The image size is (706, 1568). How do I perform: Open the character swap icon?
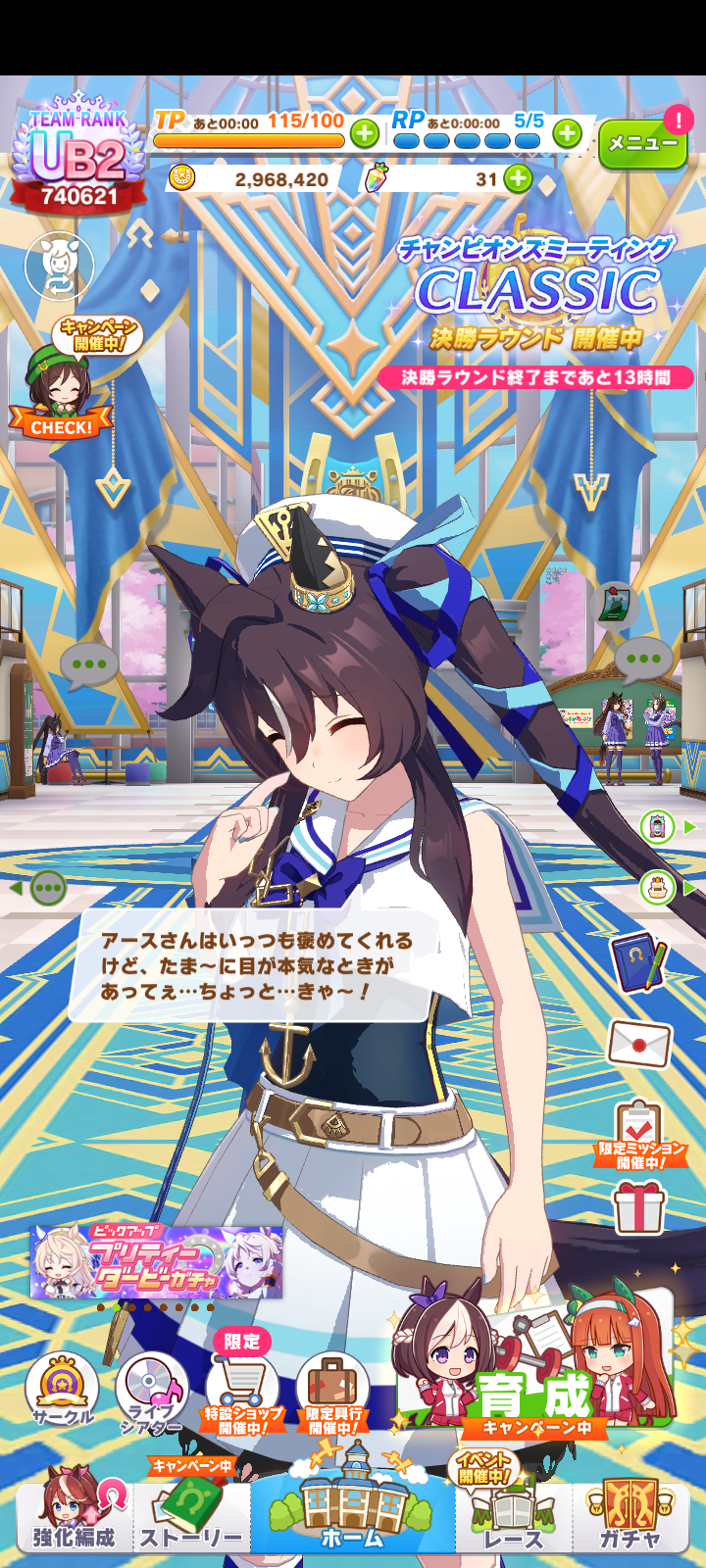(59, 266)
